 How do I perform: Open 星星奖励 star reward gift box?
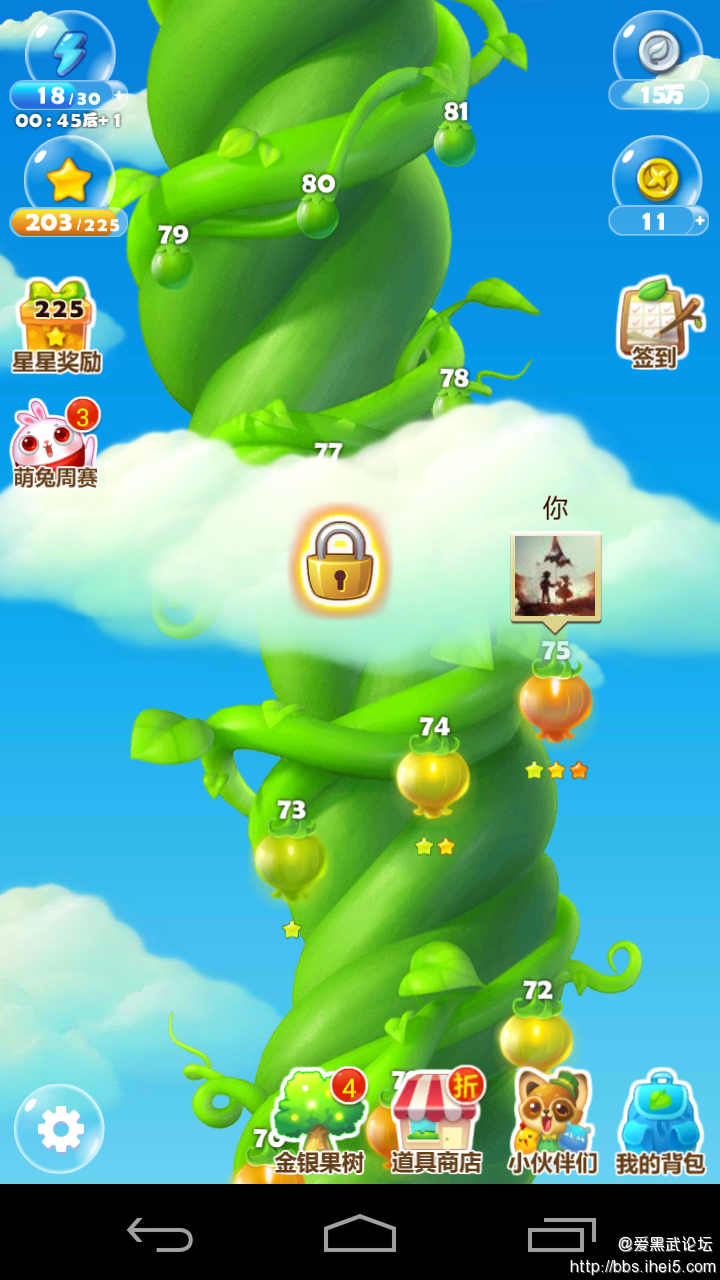56,325
